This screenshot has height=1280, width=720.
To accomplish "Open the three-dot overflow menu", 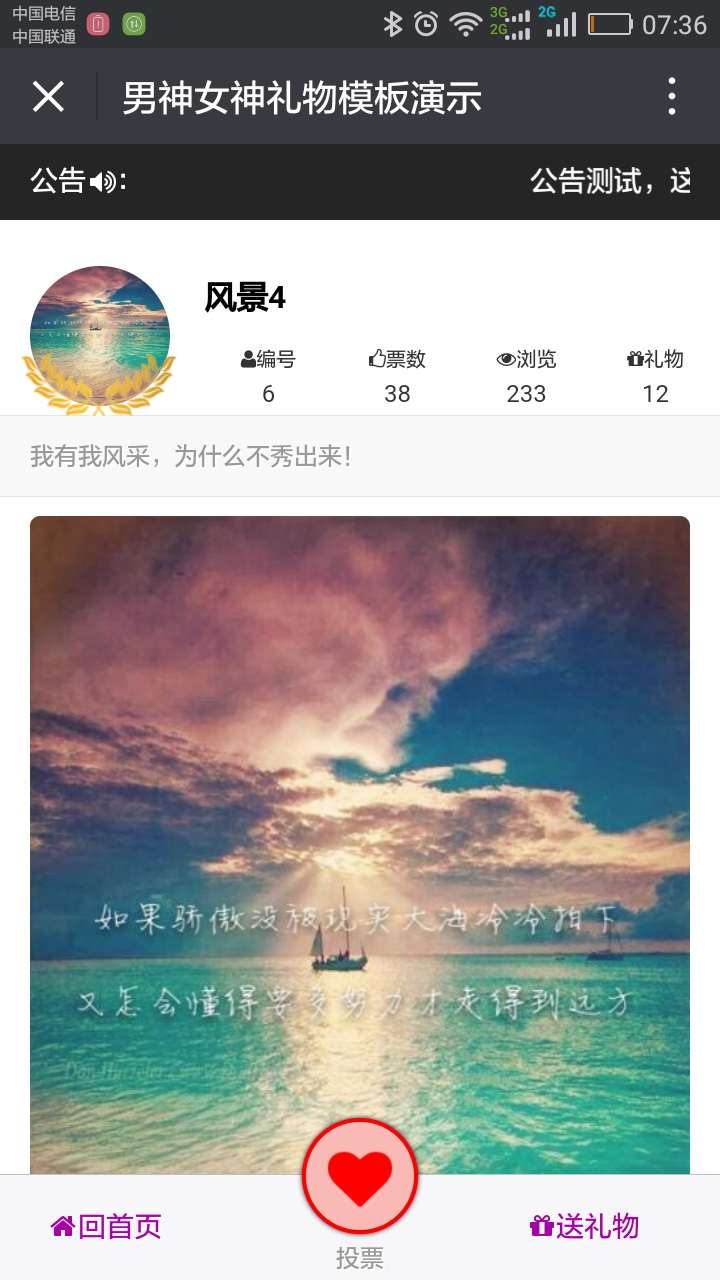I will point(672,97).
